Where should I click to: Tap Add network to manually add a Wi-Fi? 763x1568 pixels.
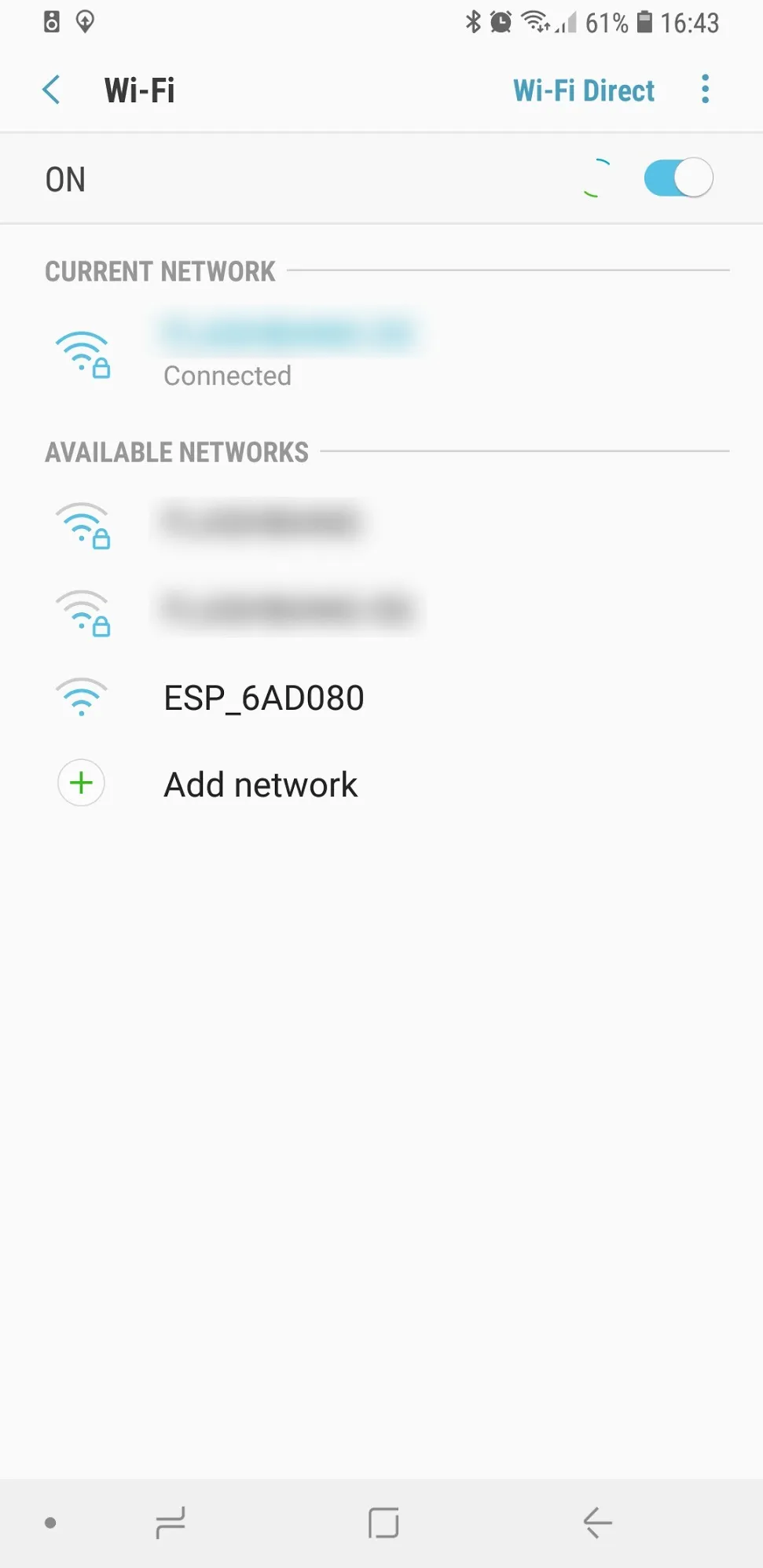click(x=259, y=784)
